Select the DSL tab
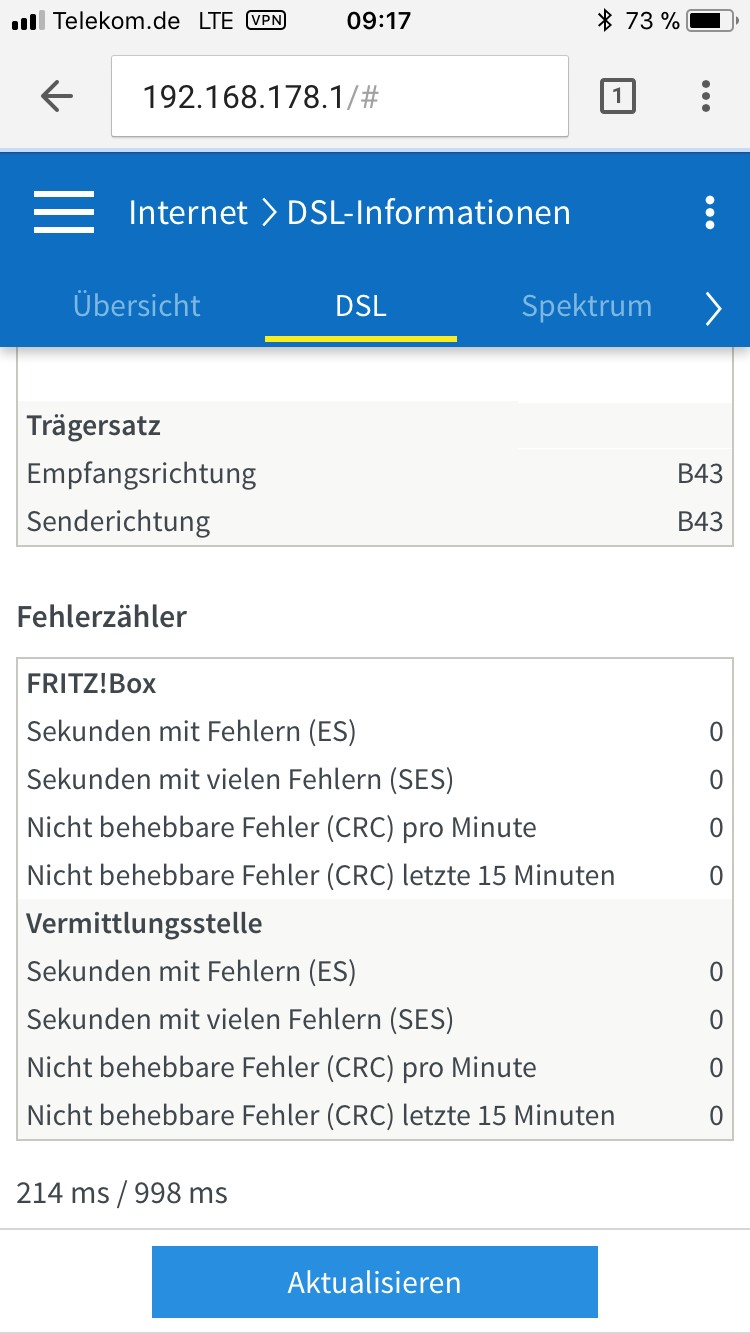Viewport: 750px width, 1334px height. [x=361, y=305]
